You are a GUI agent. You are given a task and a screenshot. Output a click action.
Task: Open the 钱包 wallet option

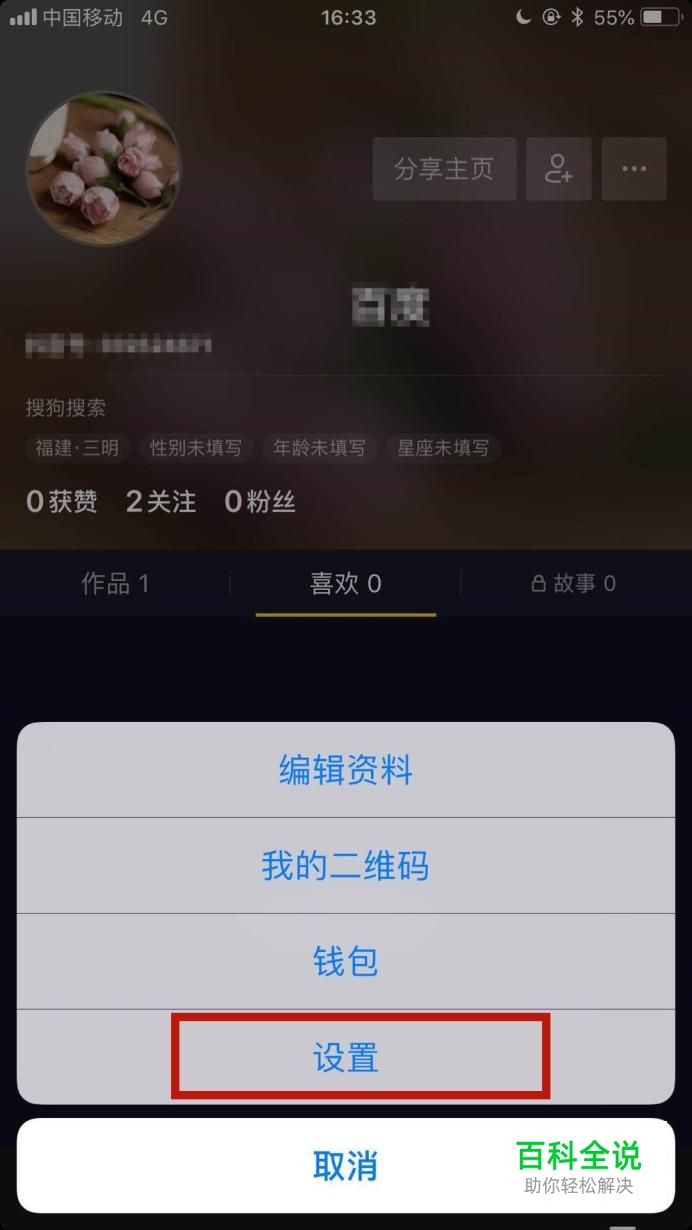coord(346,961)
